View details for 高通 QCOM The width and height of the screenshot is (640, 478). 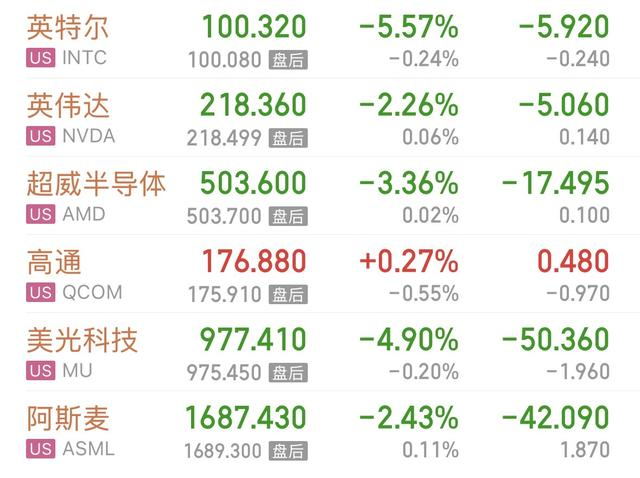click(320, 274)
